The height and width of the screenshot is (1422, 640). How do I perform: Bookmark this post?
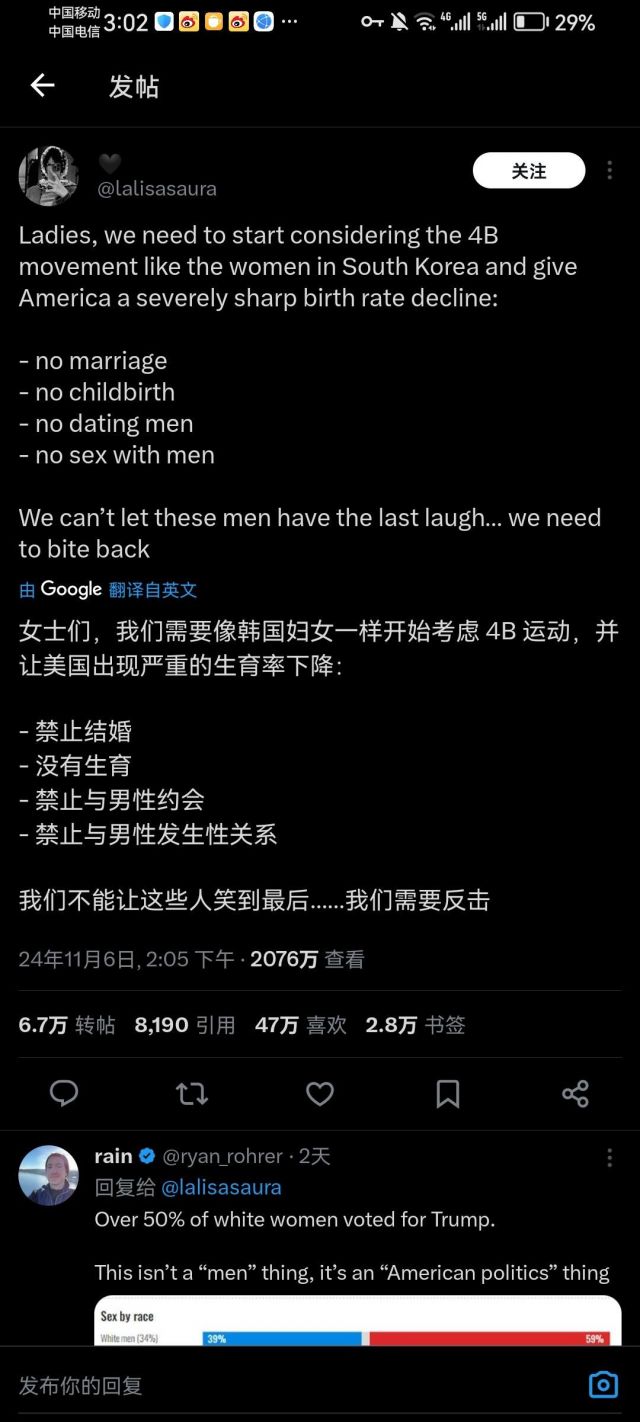(448, 1094)
